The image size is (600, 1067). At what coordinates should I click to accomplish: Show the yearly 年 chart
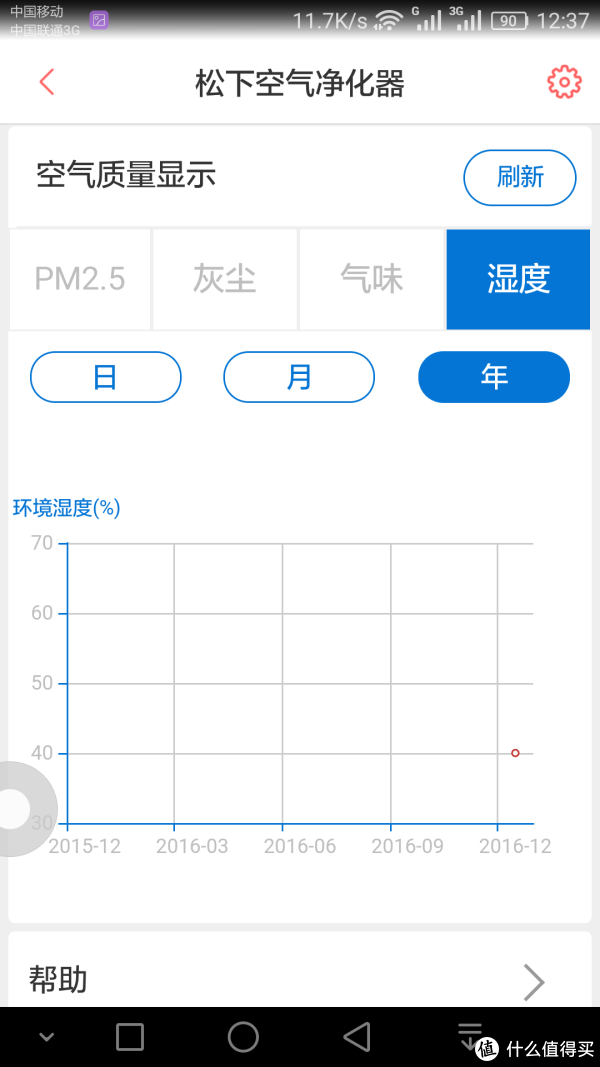[x=494, y=377]
